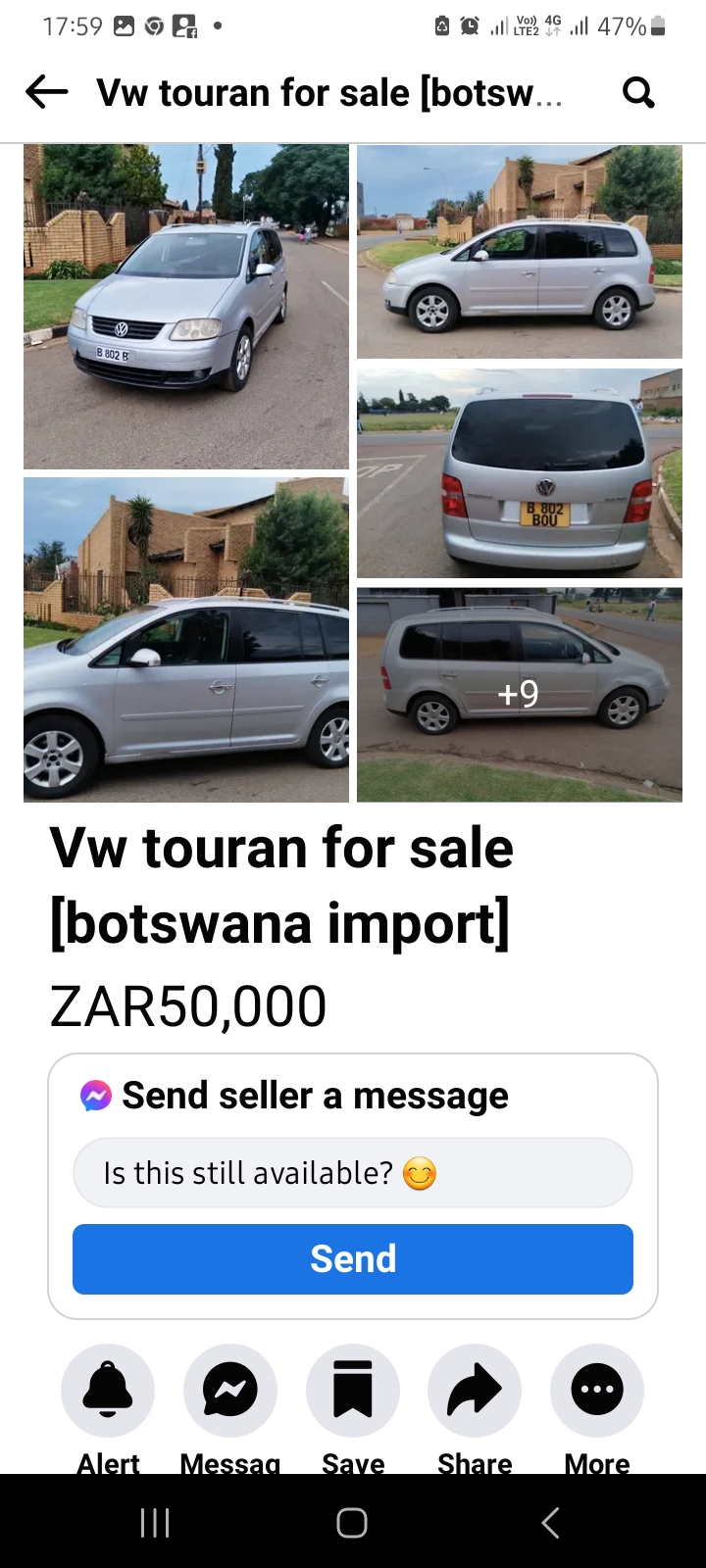Tap the system home button
The width and height of the screenshot is (706, 1568).
[352, 1523]
